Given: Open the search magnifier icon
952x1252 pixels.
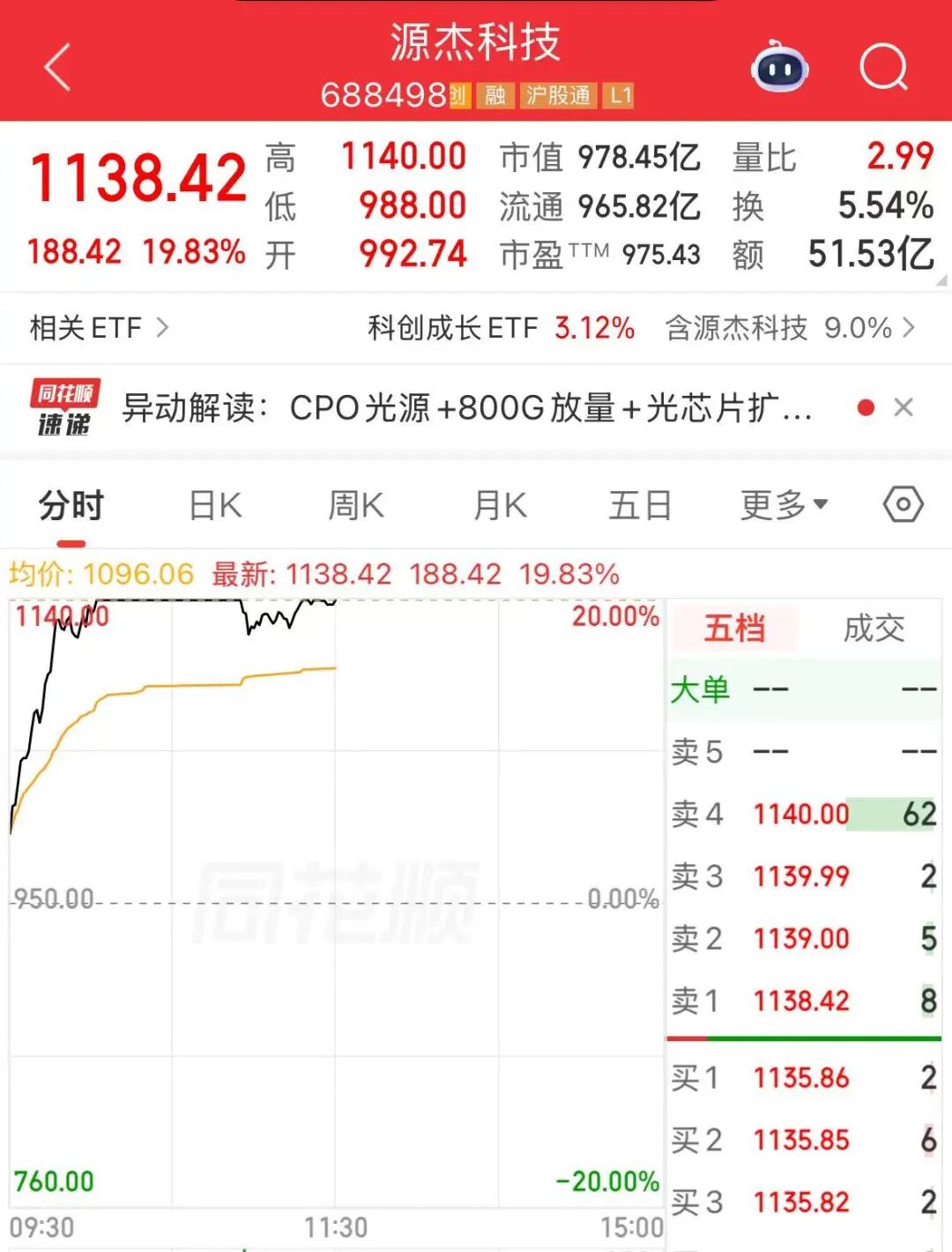Looking at the screenshot, I should click(883, 67).
